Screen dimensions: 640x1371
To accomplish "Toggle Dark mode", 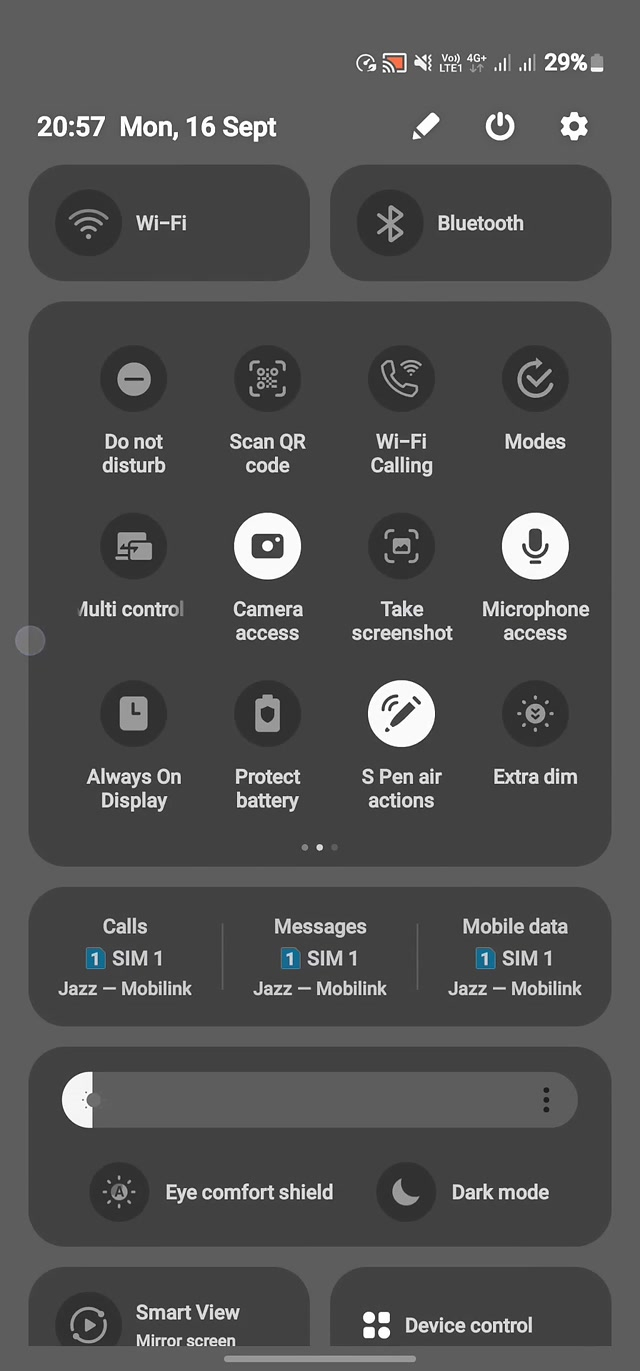I will coord(406,1192).
